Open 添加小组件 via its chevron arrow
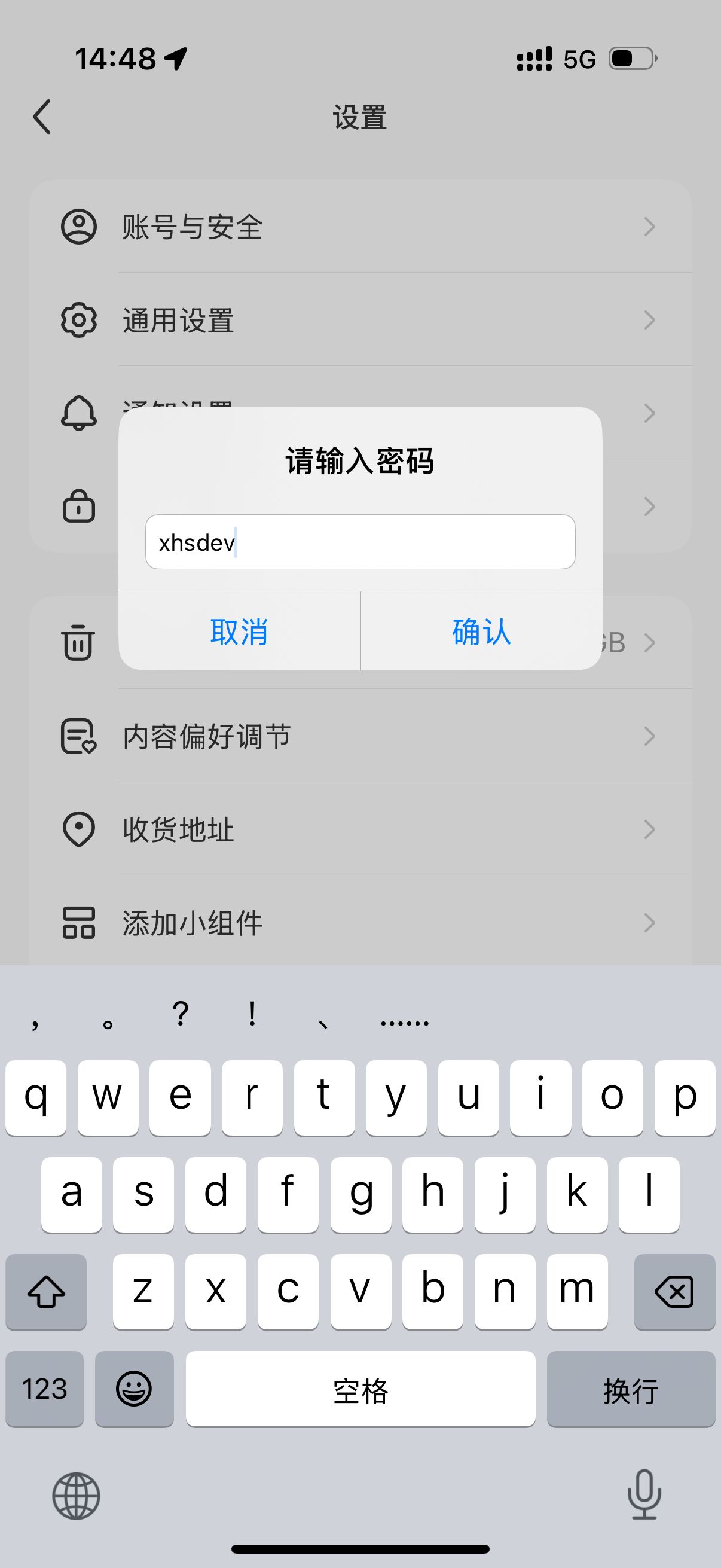Image resolution: width=721 pixels, height=1568 pixels. click(x=650, y=923)
